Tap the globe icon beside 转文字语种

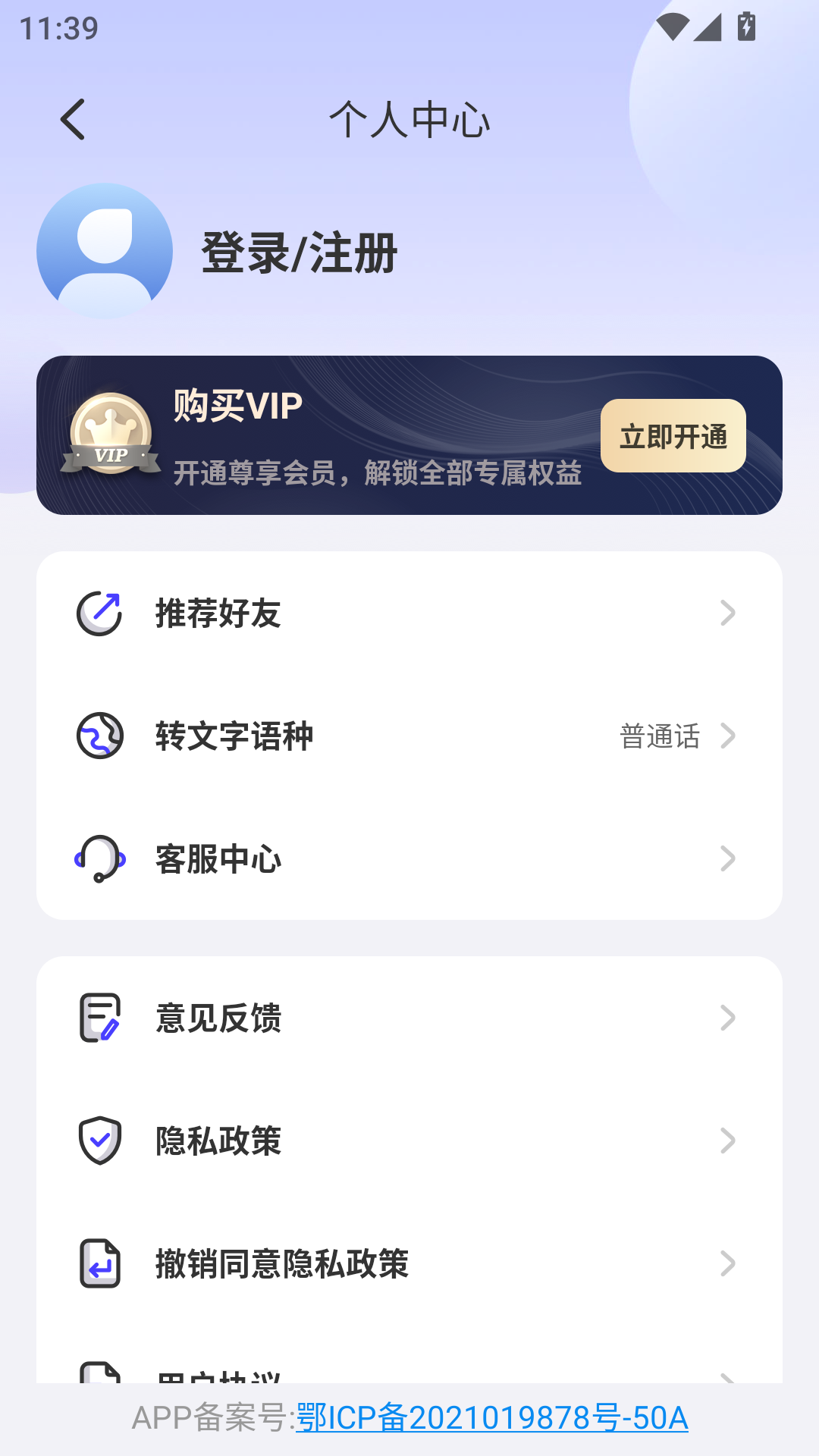coord(99,736)
